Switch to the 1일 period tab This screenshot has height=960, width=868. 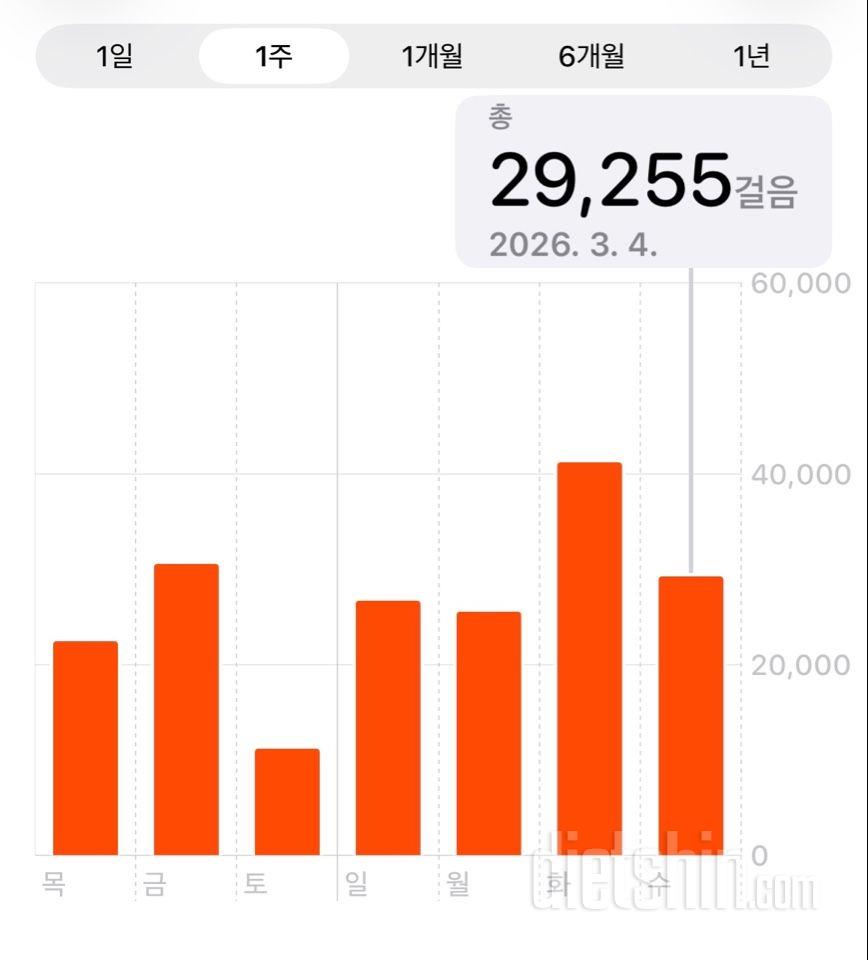point(115,58)
